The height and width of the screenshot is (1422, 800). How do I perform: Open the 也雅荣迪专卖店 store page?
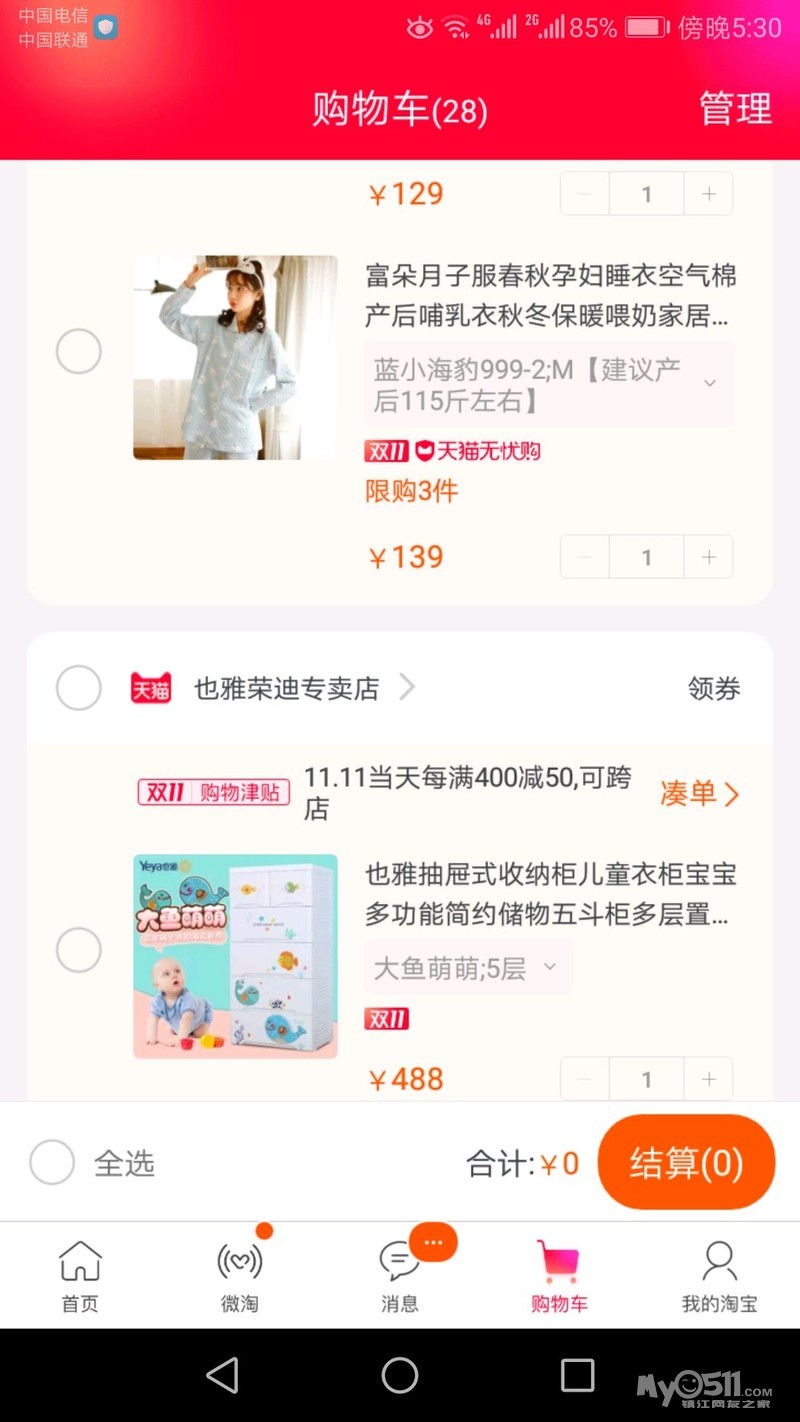click(x=288, y=688)
